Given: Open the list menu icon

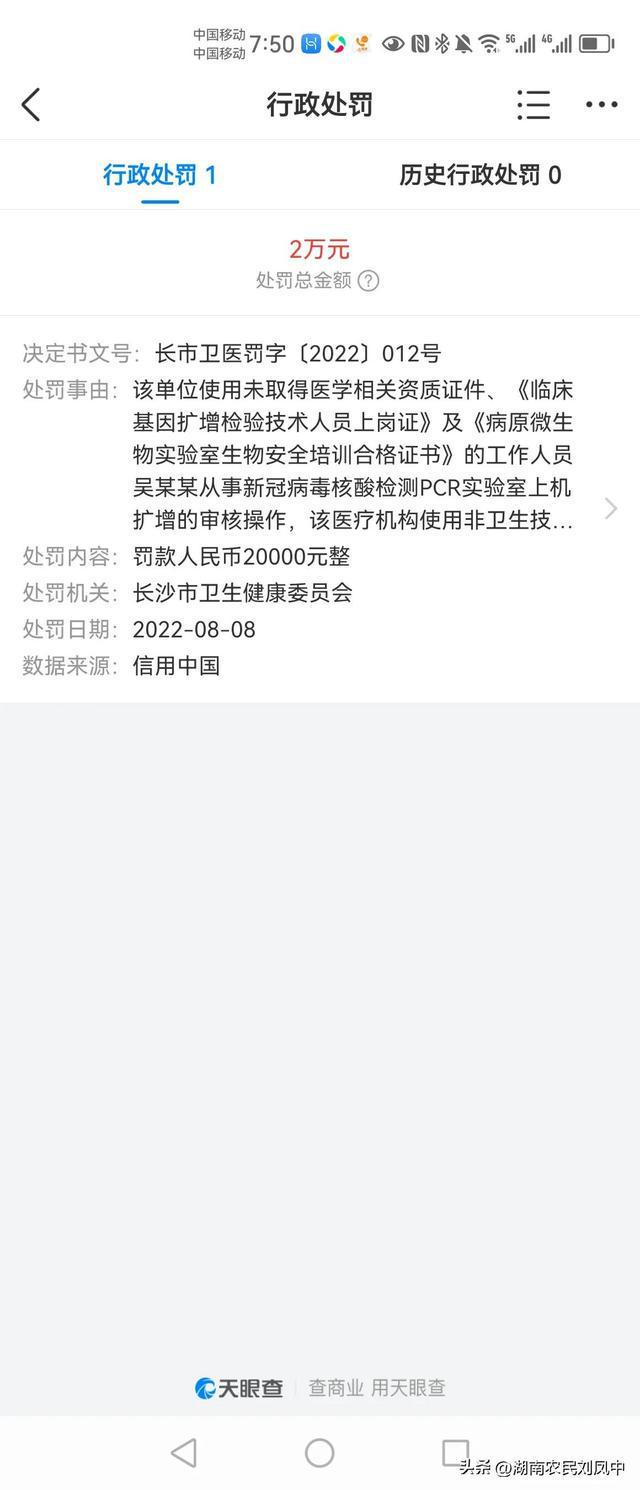Looking at the screenshot, I should [x=533, y=104].
